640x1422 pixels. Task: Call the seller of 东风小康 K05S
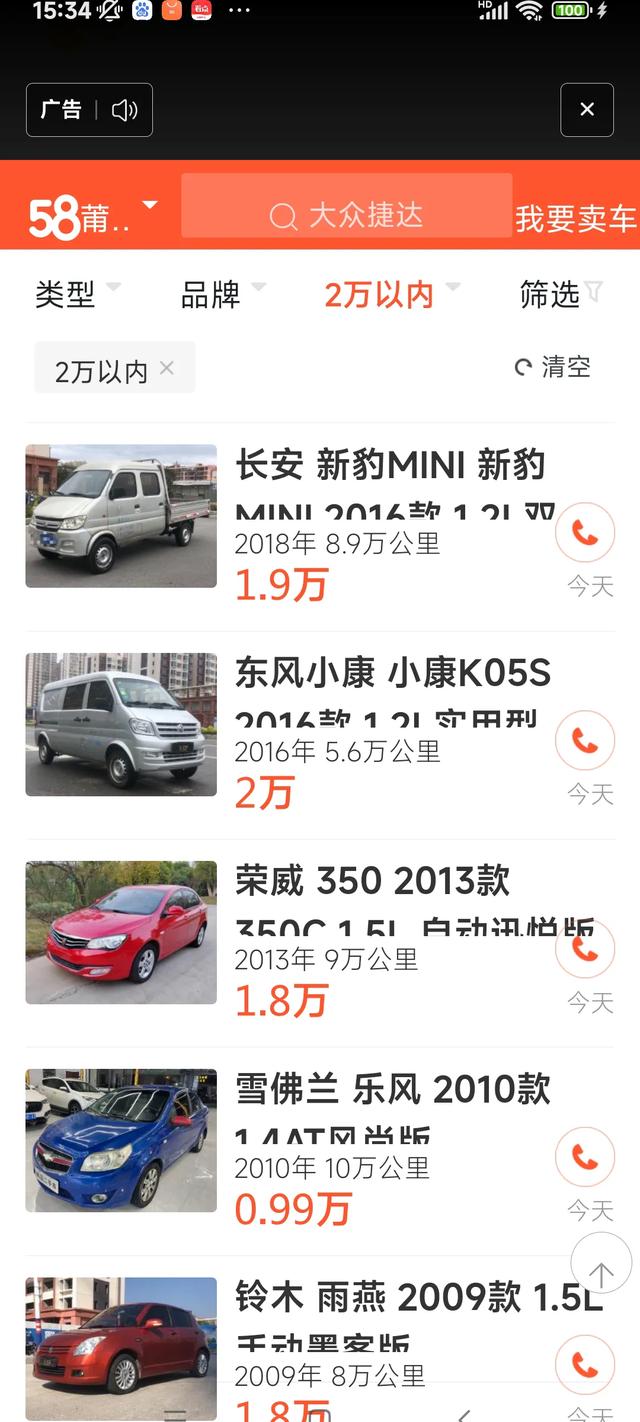[584, 741]
